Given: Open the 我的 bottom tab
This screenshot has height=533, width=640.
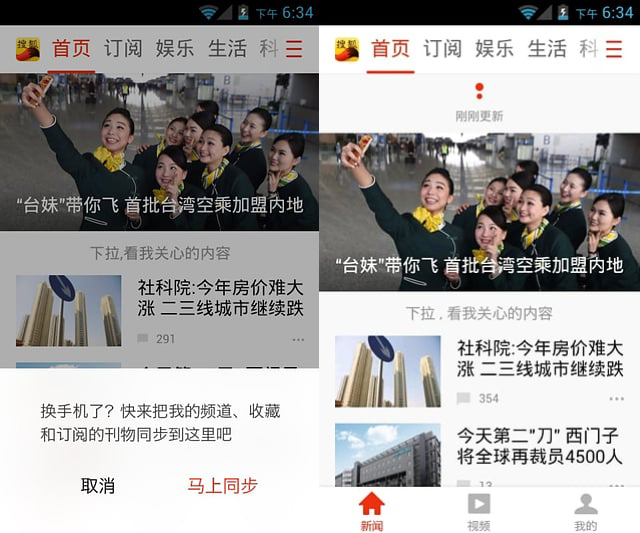Looking at the screenshot, I should tap(585, 511).
